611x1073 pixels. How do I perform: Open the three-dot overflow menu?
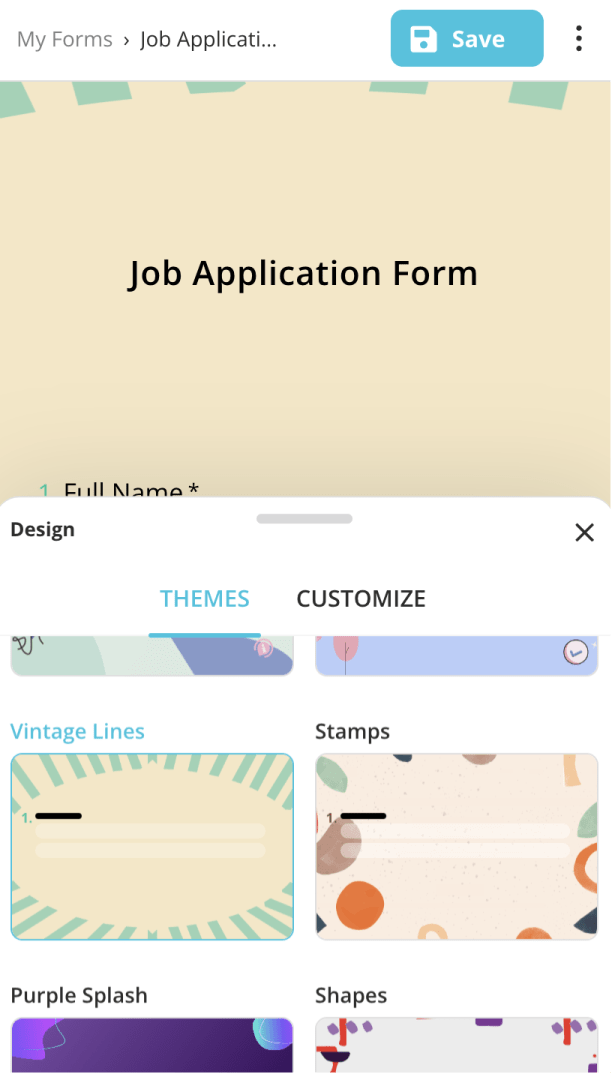coord(579,39)
